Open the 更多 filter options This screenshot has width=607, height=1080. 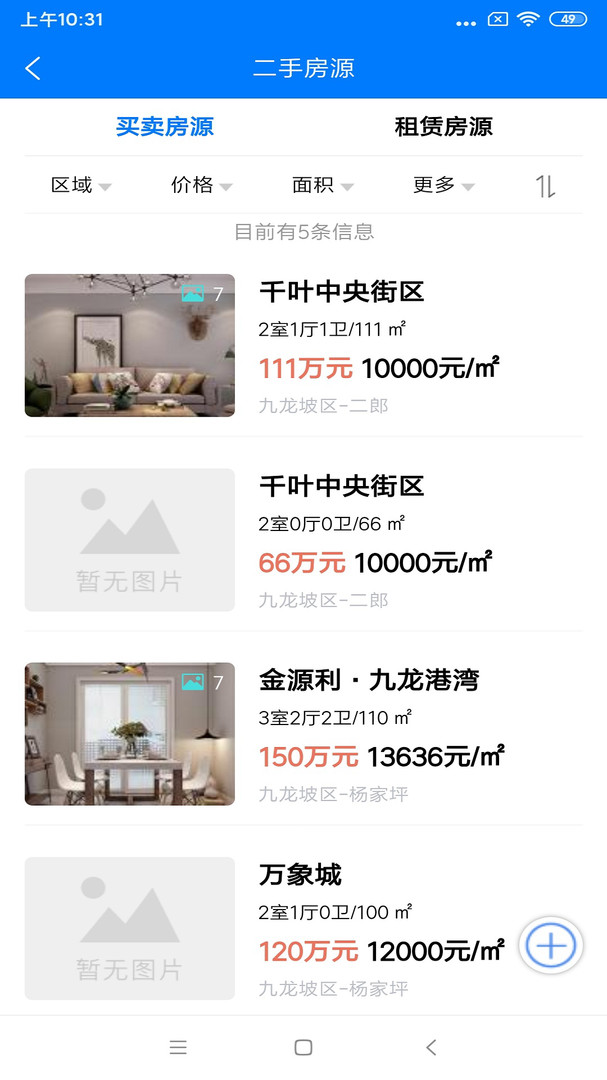point(443,185)
